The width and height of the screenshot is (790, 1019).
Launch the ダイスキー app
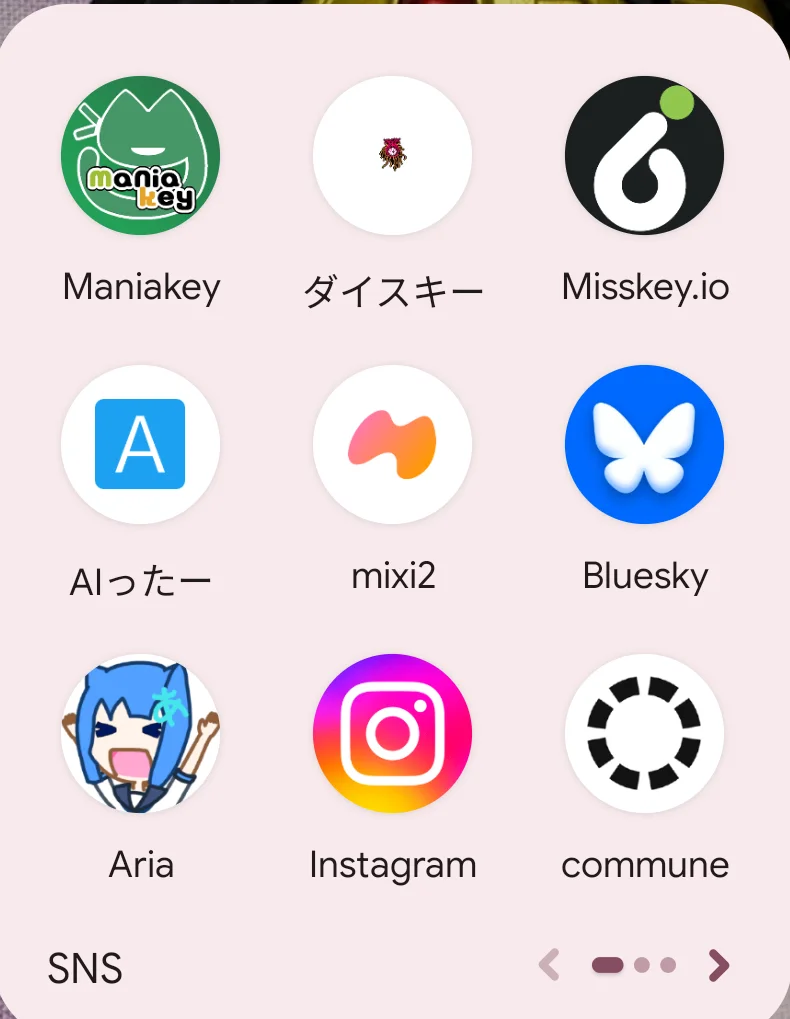[x=392, y=156]
